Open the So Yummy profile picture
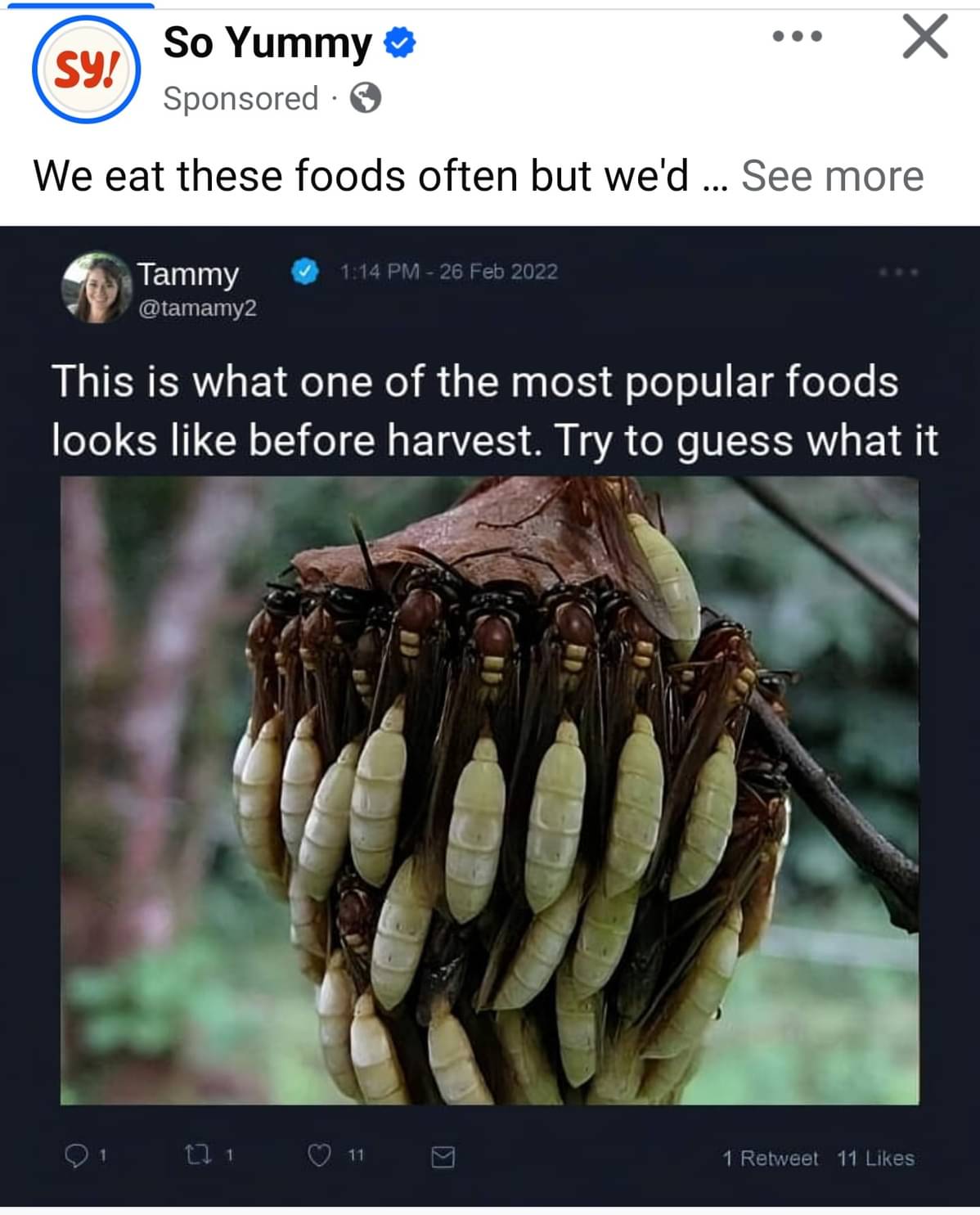 pyautogui.click(x=86, y=70)
